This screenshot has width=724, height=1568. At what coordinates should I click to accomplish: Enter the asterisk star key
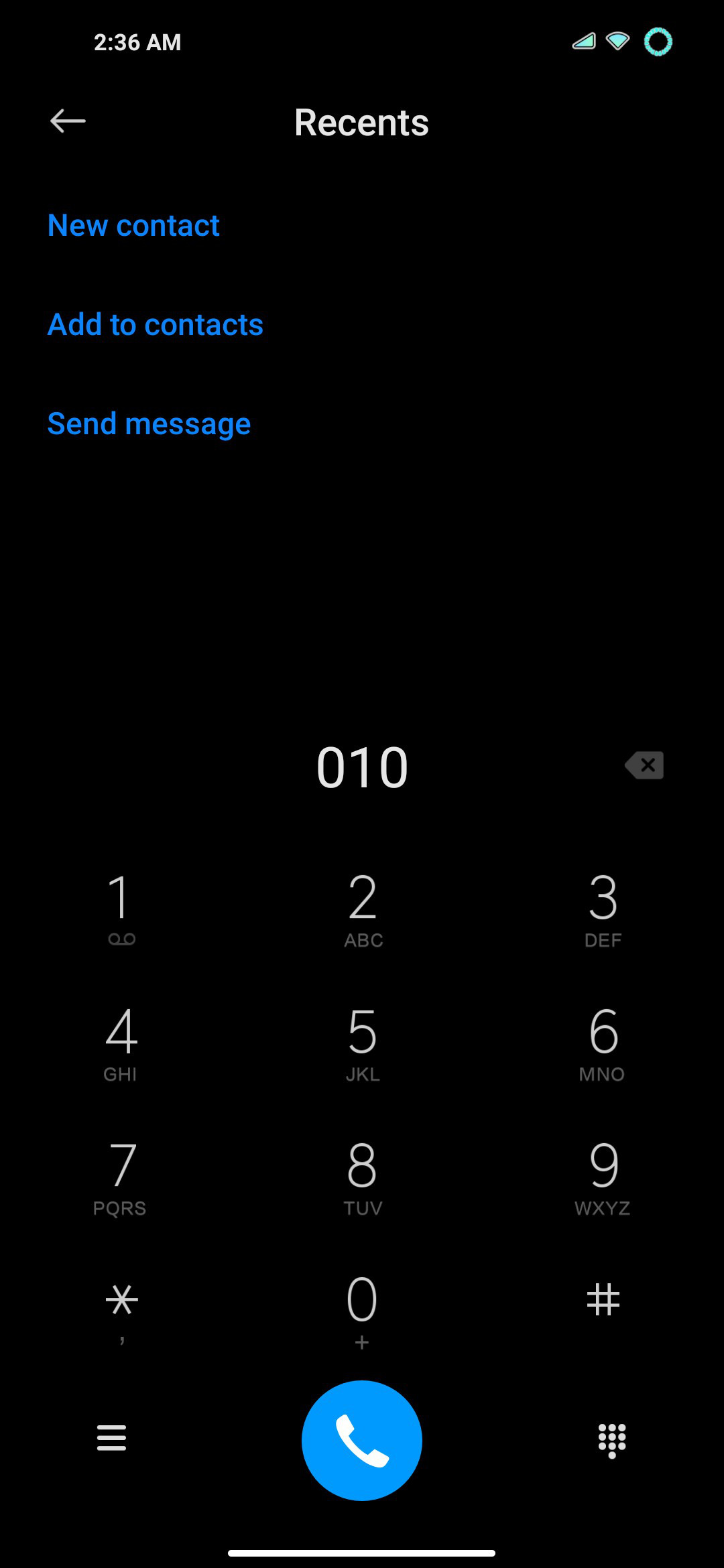121,1310
